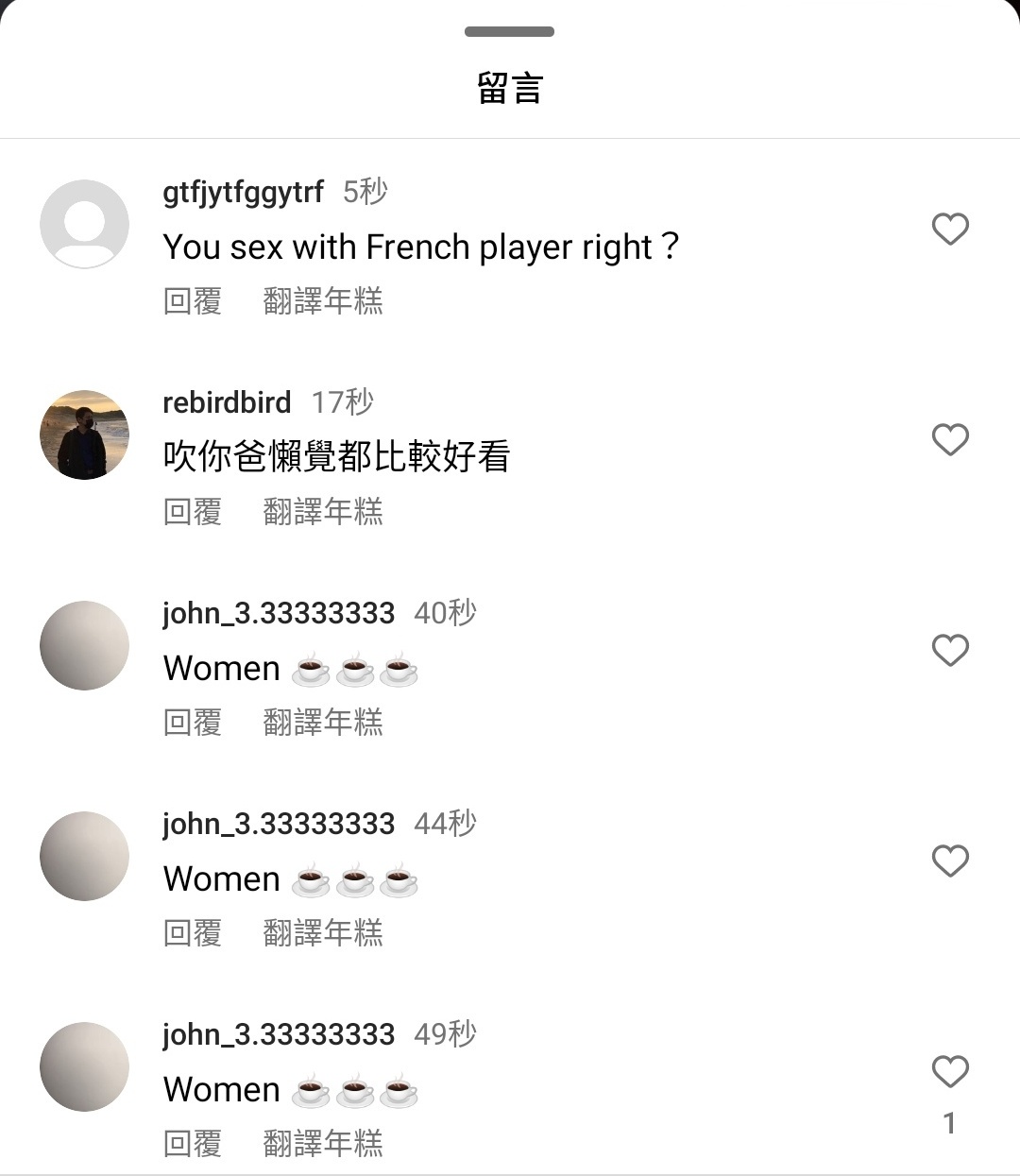This screenshot has height=1176, width=1020.
Task: Open gtfjytfggytrf's profile picture
Action: (84, 224)
